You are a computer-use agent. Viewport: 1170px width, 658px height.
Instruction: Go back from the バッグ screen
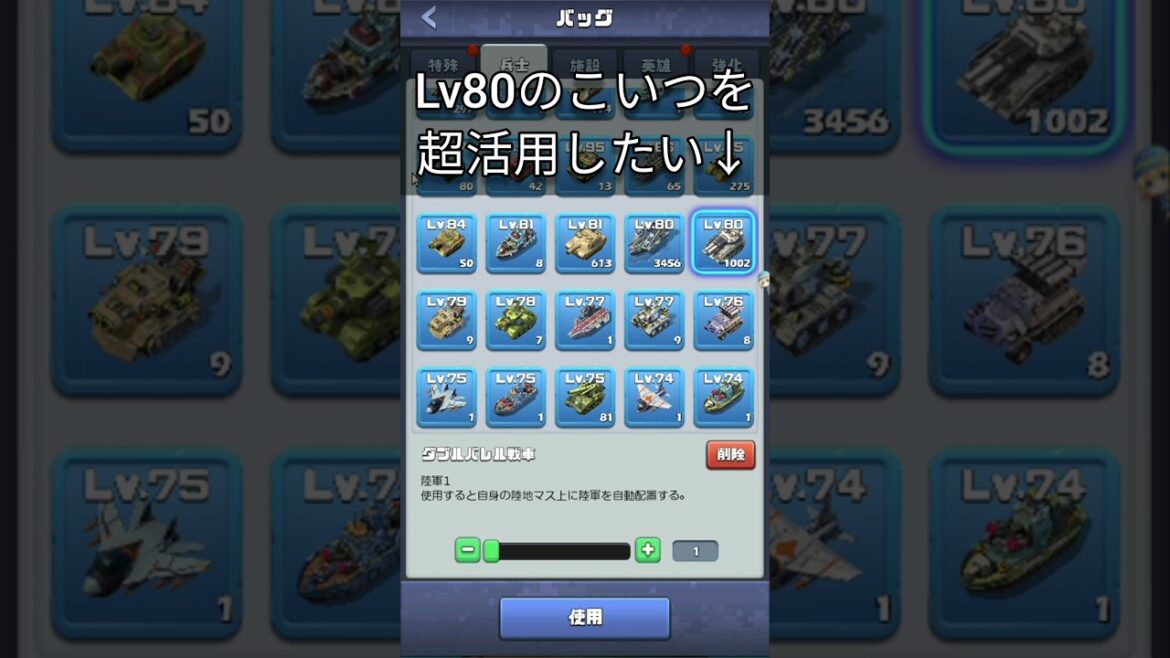click(429, 17)
